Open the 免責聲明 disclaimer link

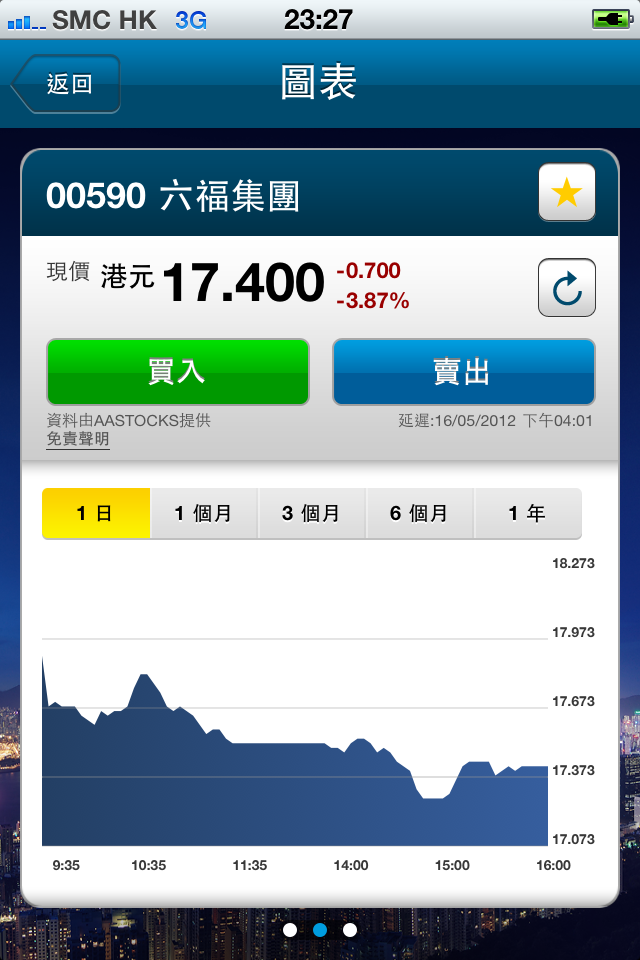(x=78, y=439)
